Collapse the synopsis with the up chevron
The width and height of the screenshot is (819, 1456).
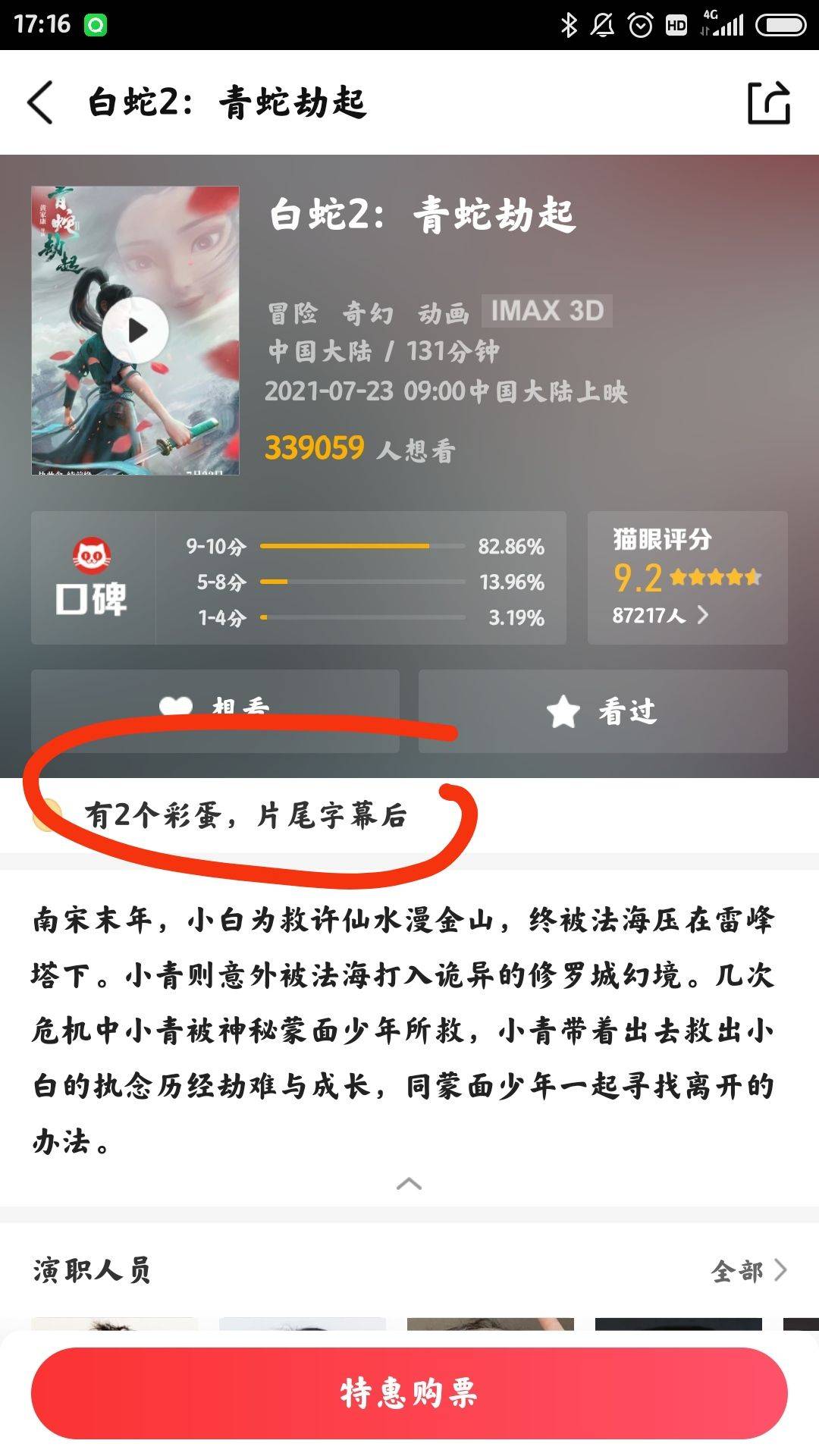(409, 1184)
